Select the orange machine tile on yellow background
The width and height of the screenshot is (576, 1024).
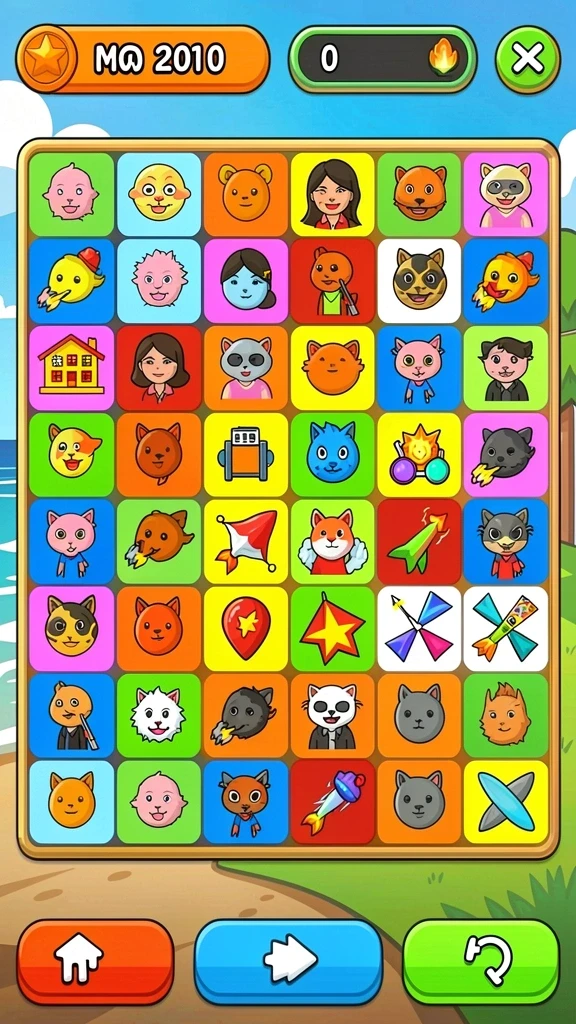tap(246, 455)
